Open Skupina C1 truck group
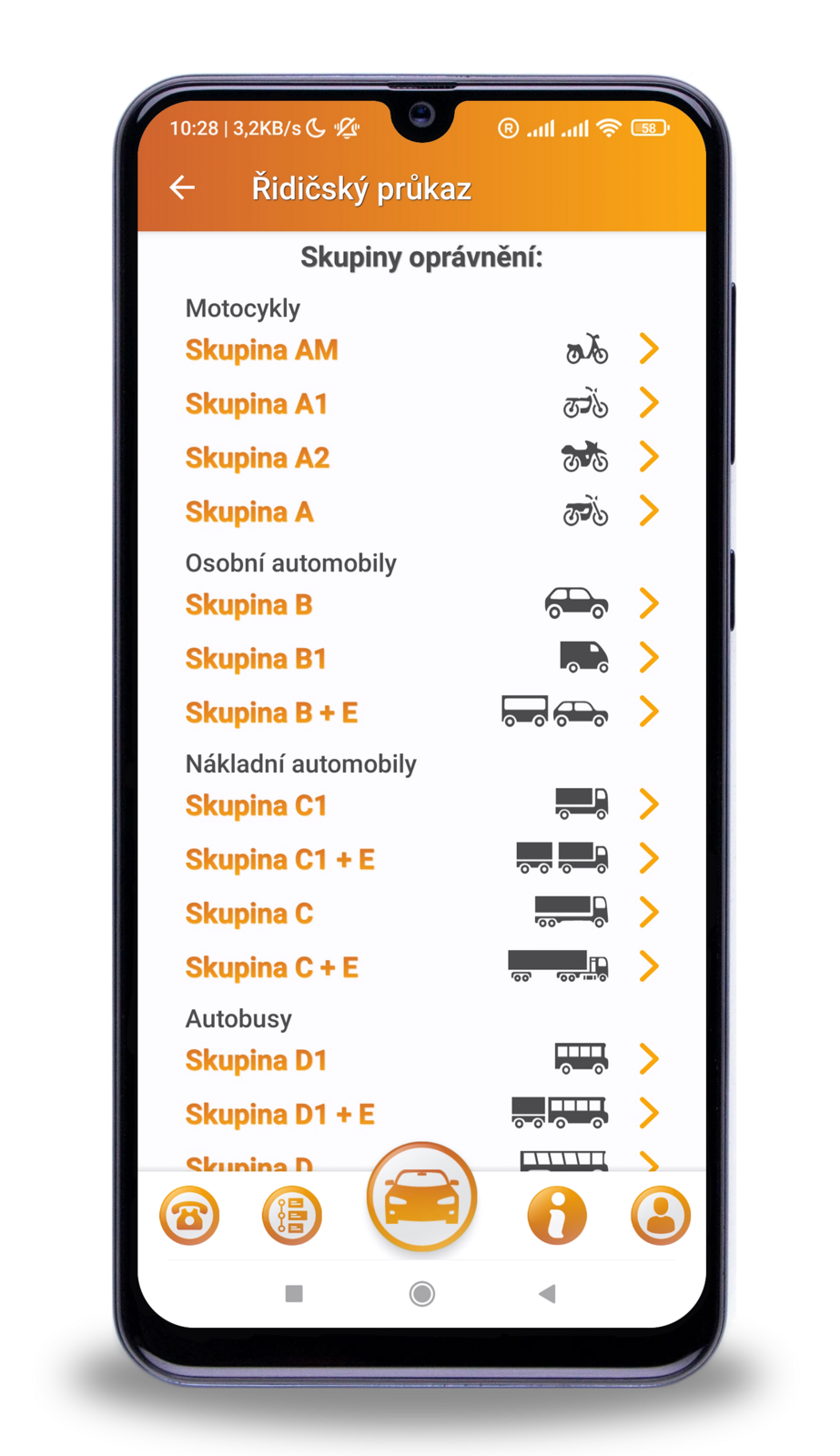 (x=420, y=805)
